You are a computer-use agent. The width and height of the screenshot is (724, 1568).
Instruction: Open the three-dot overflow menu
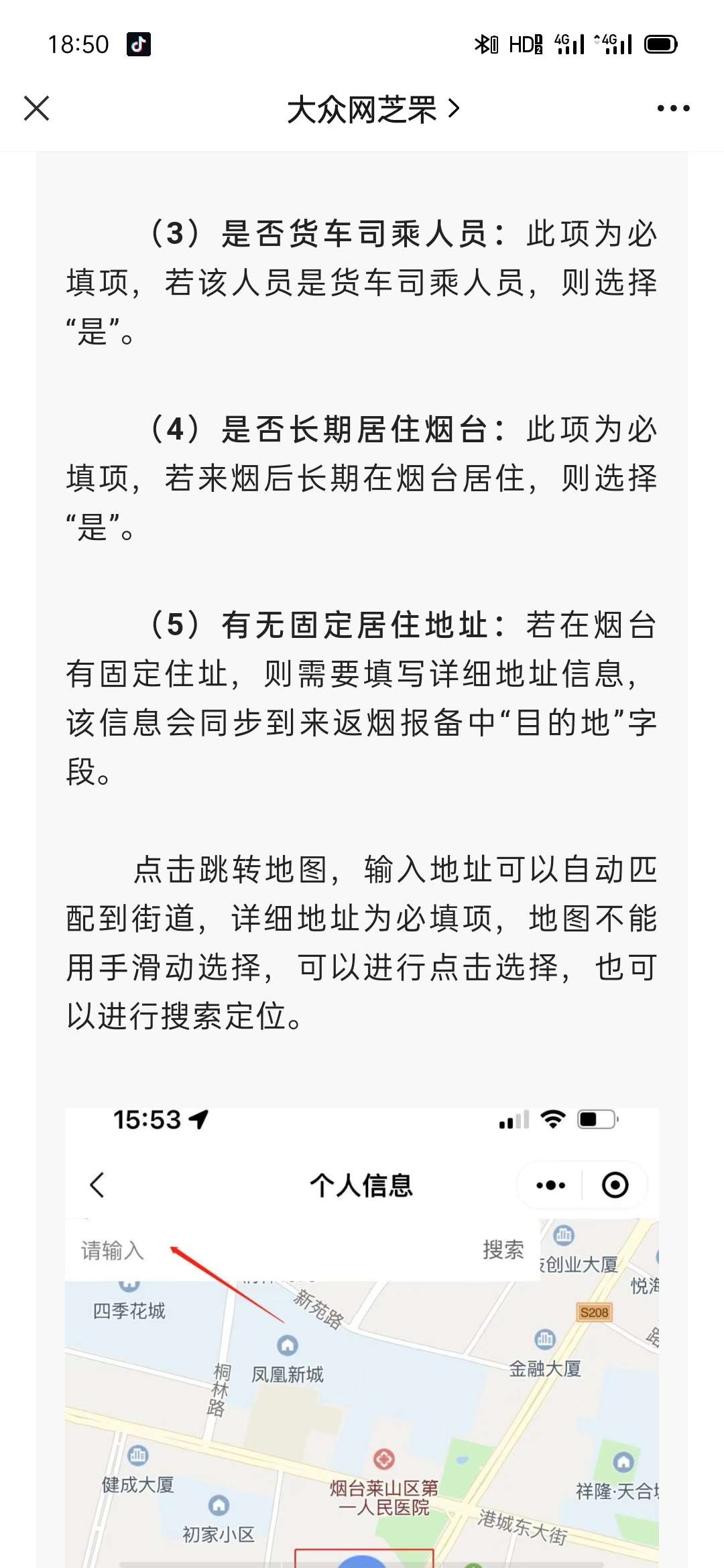(673, 109)
